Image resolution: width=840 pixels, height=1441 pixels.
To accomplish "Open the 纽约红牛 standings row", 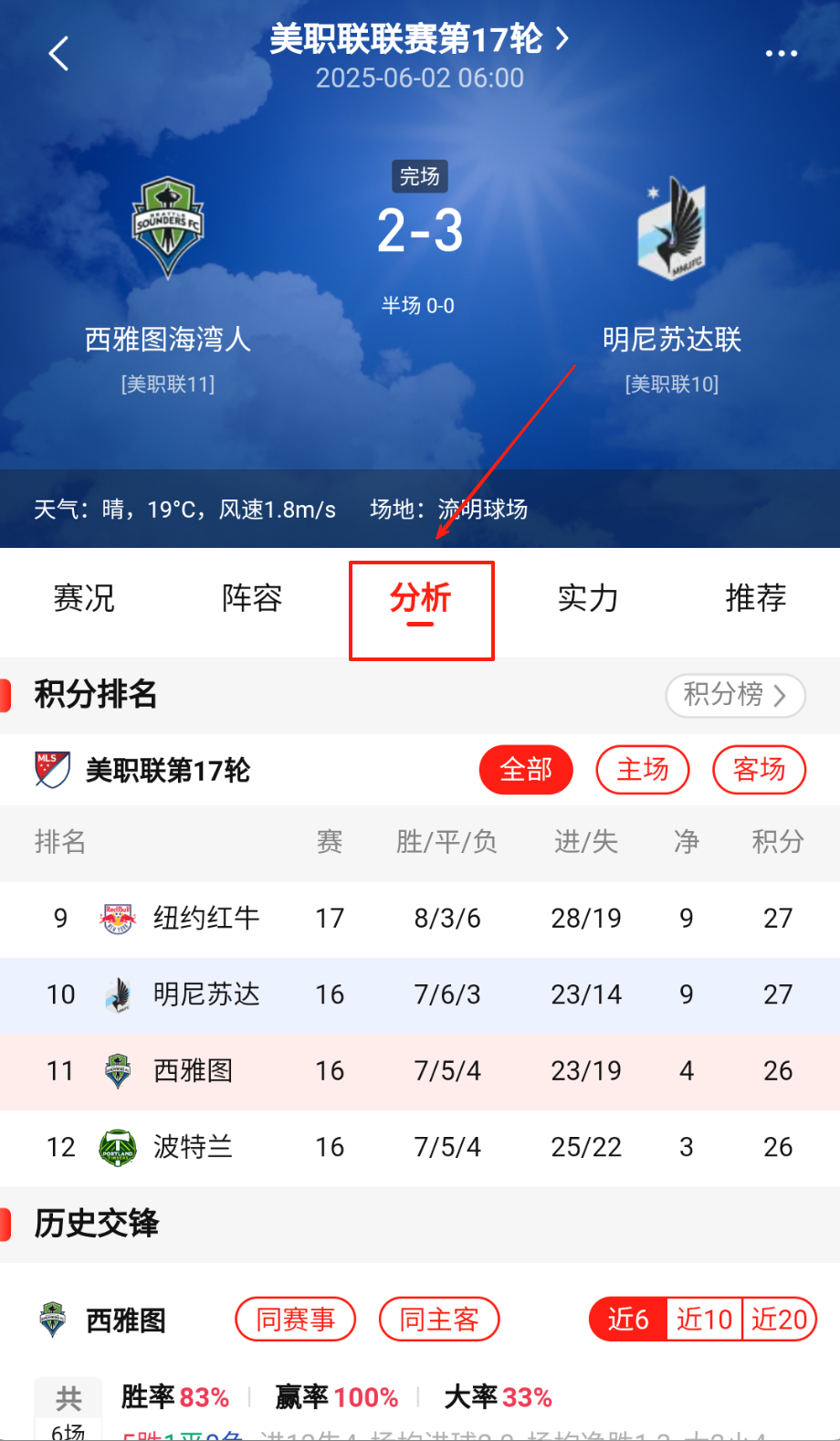I will (420, 919).
